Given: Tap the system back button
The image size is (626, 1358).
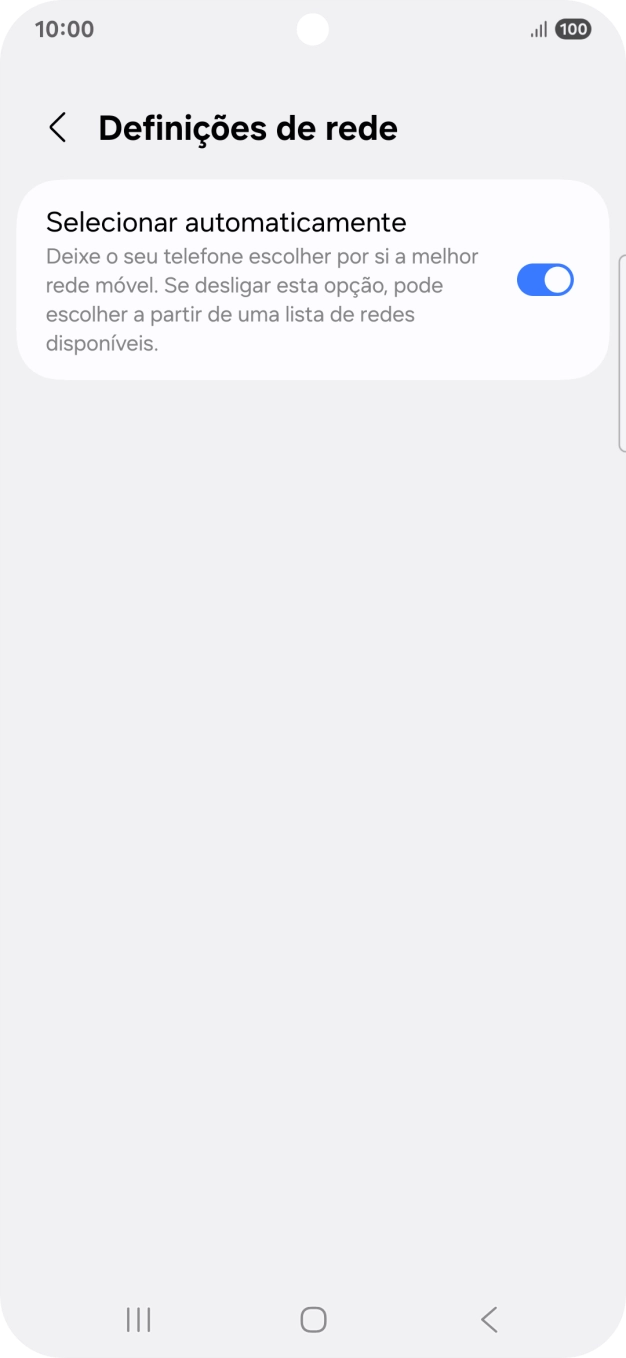Looking at the screenshot, I should click(x=488, y=1320).
